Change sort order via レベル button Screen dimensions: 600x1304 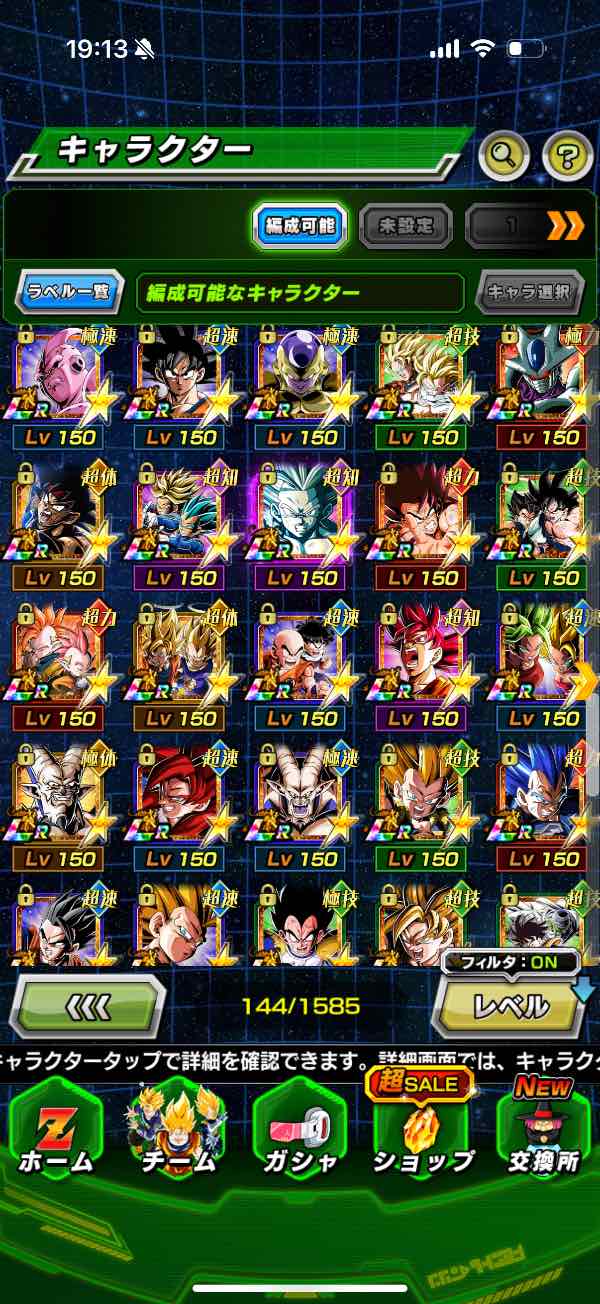click(510, 1005)
